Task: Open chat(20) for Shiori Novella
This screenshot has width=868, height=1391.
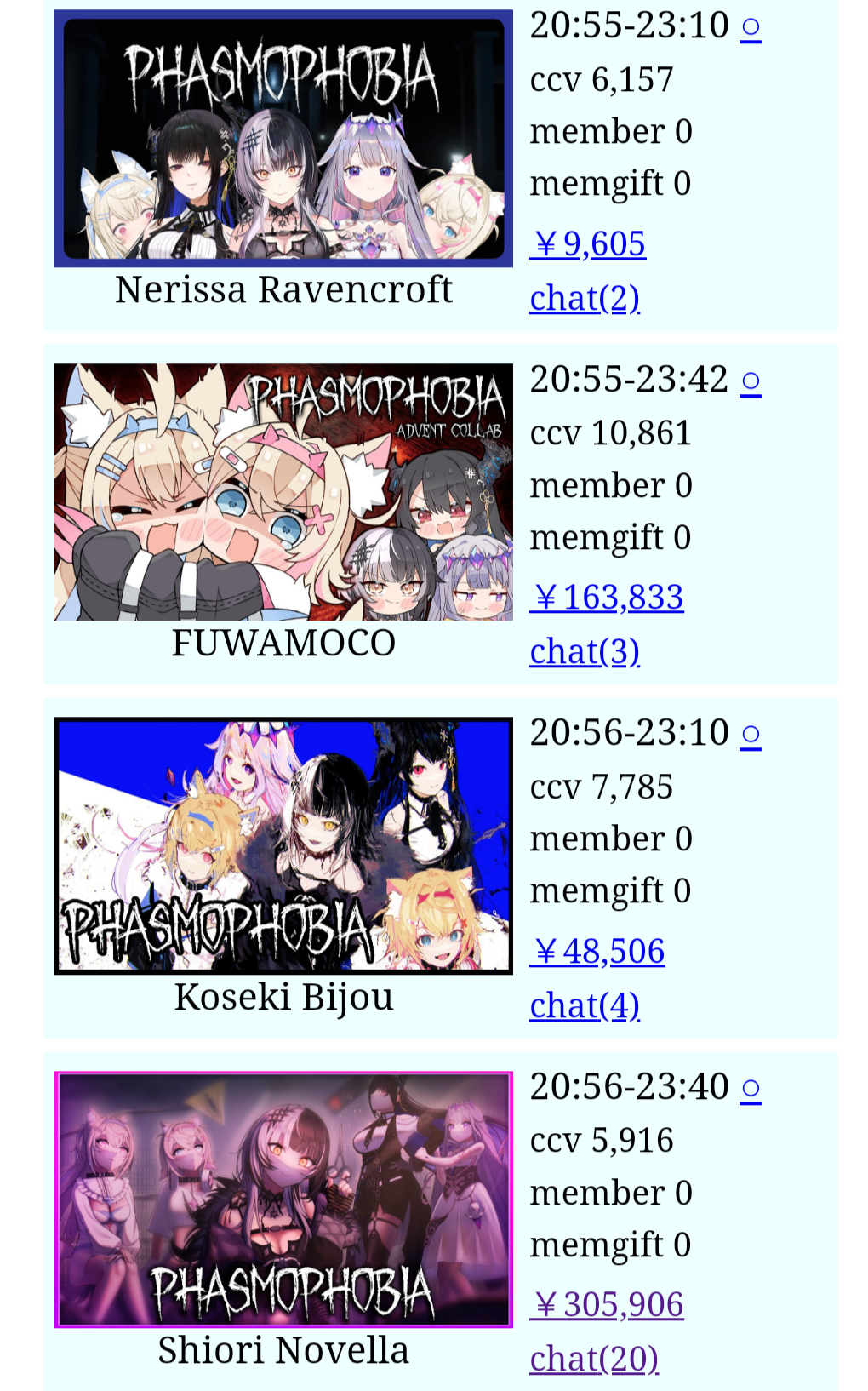Action: [594, 1360]
